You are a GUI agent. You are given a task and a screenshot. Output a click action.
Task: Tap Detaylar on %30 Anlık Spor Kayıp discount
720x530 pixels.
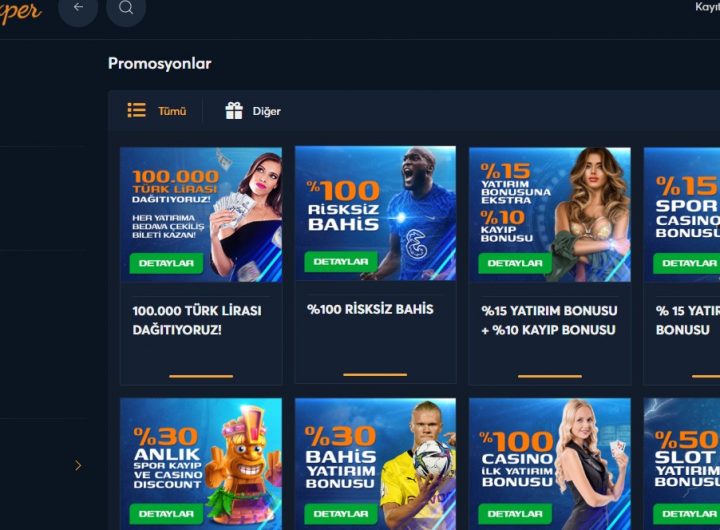tap(166, 514)
